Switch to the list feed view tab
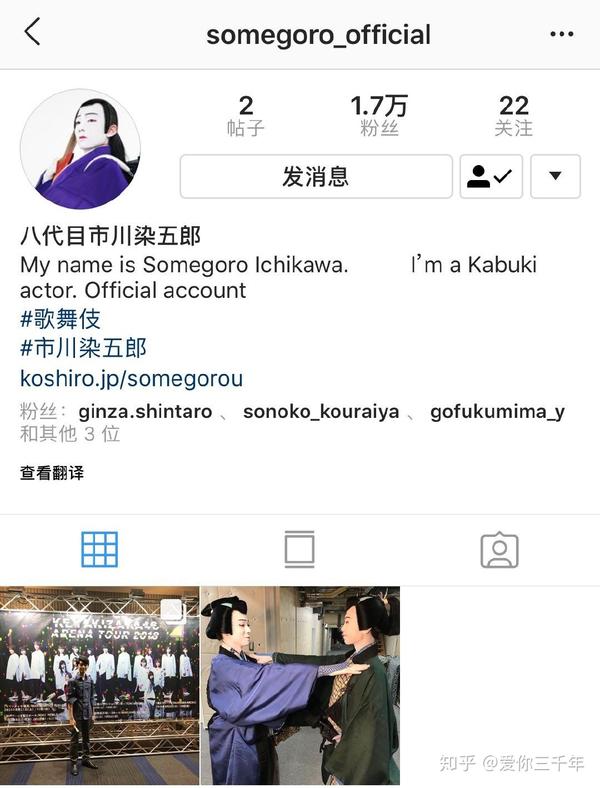Screen dimensions: 600x788 299,549
